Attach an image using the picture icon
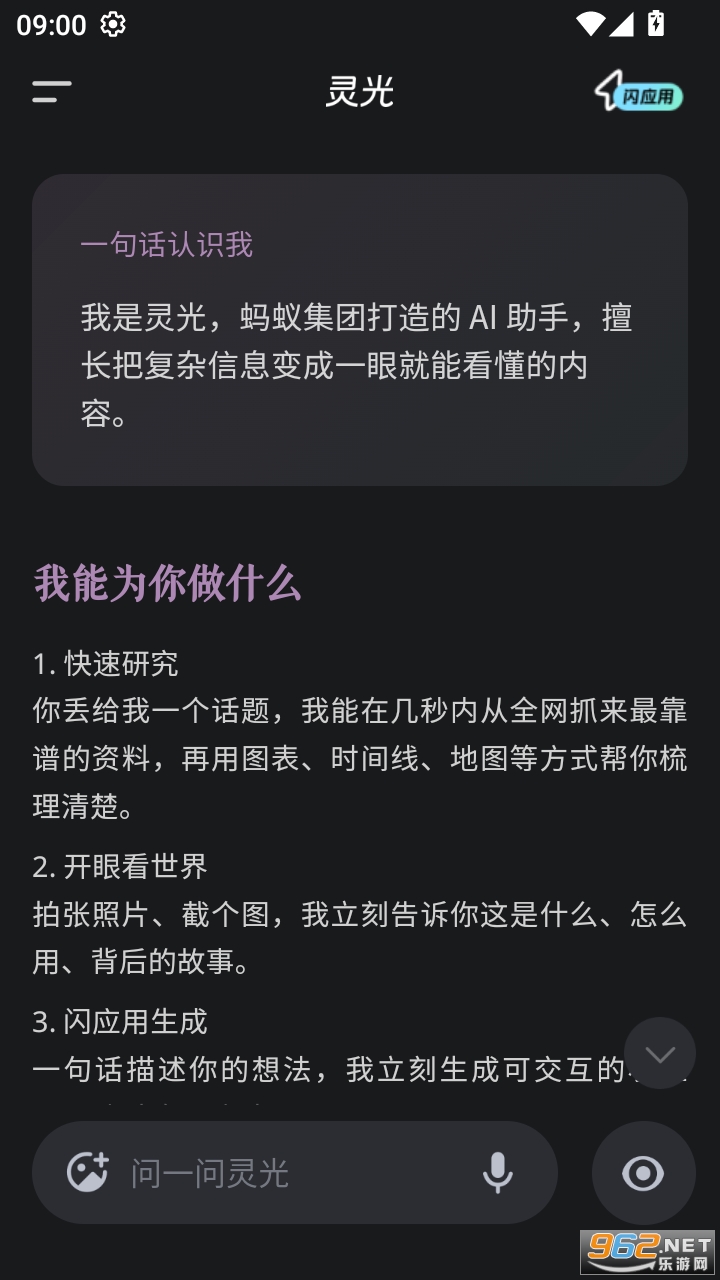The height and width of the screenshot is (1280, 720). 87,1172
